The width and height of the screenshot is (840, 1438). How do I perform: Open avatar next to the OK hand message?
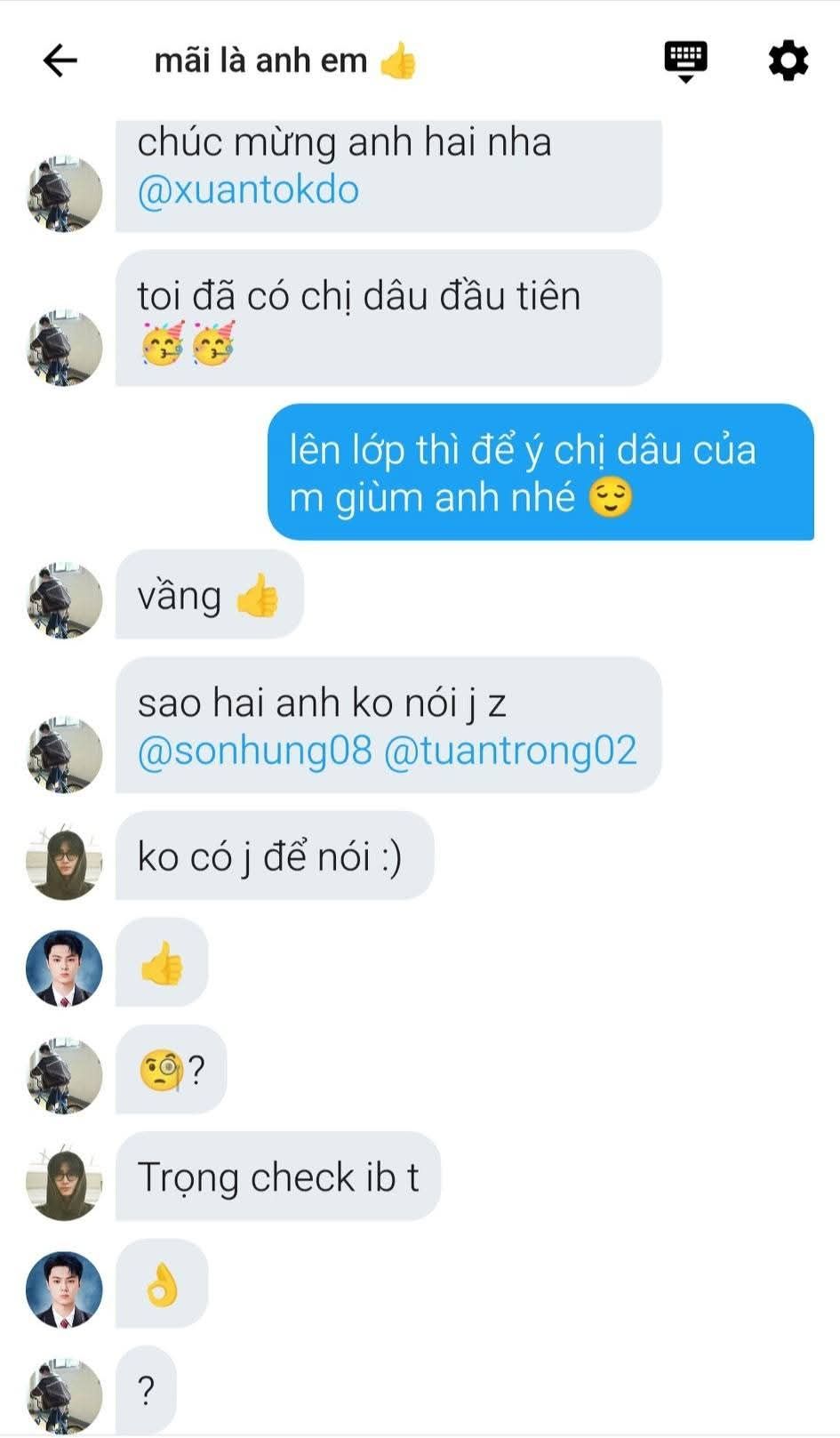(x=64, y=1289)
